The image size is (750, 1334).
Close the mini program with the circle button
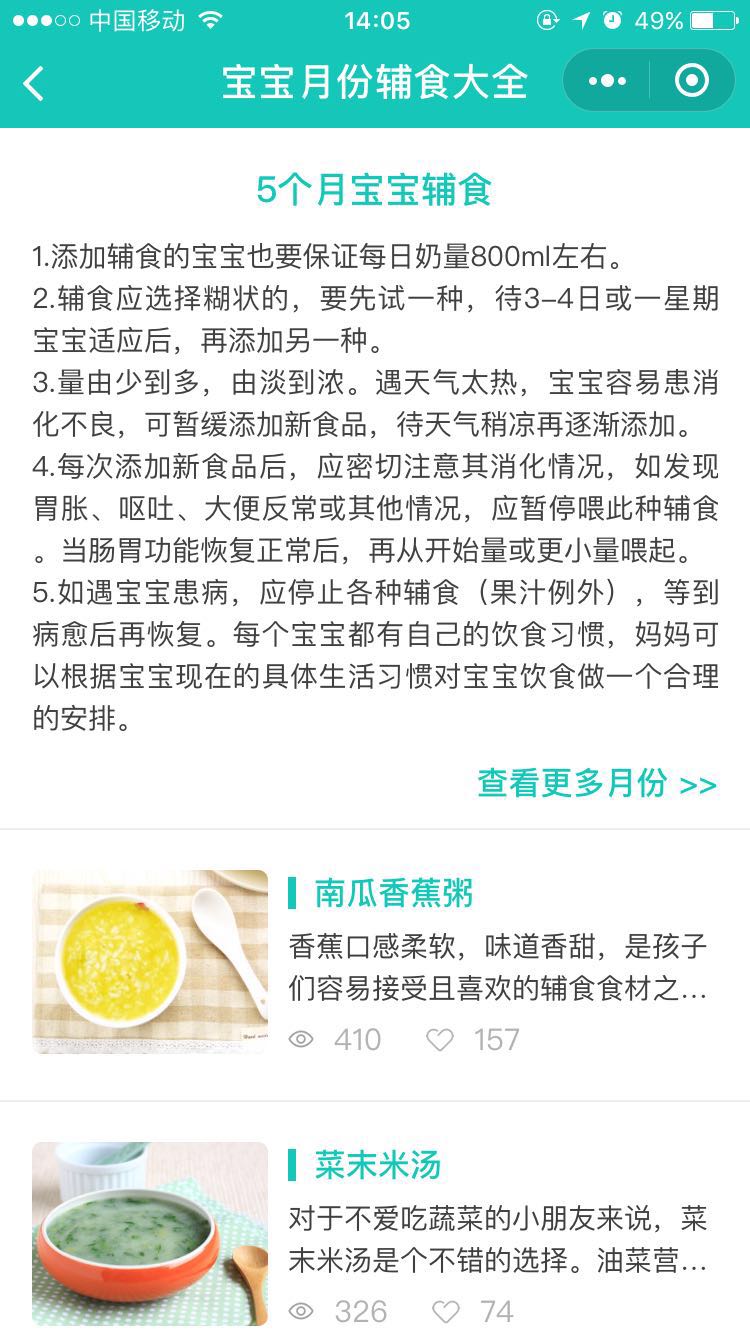692,81
